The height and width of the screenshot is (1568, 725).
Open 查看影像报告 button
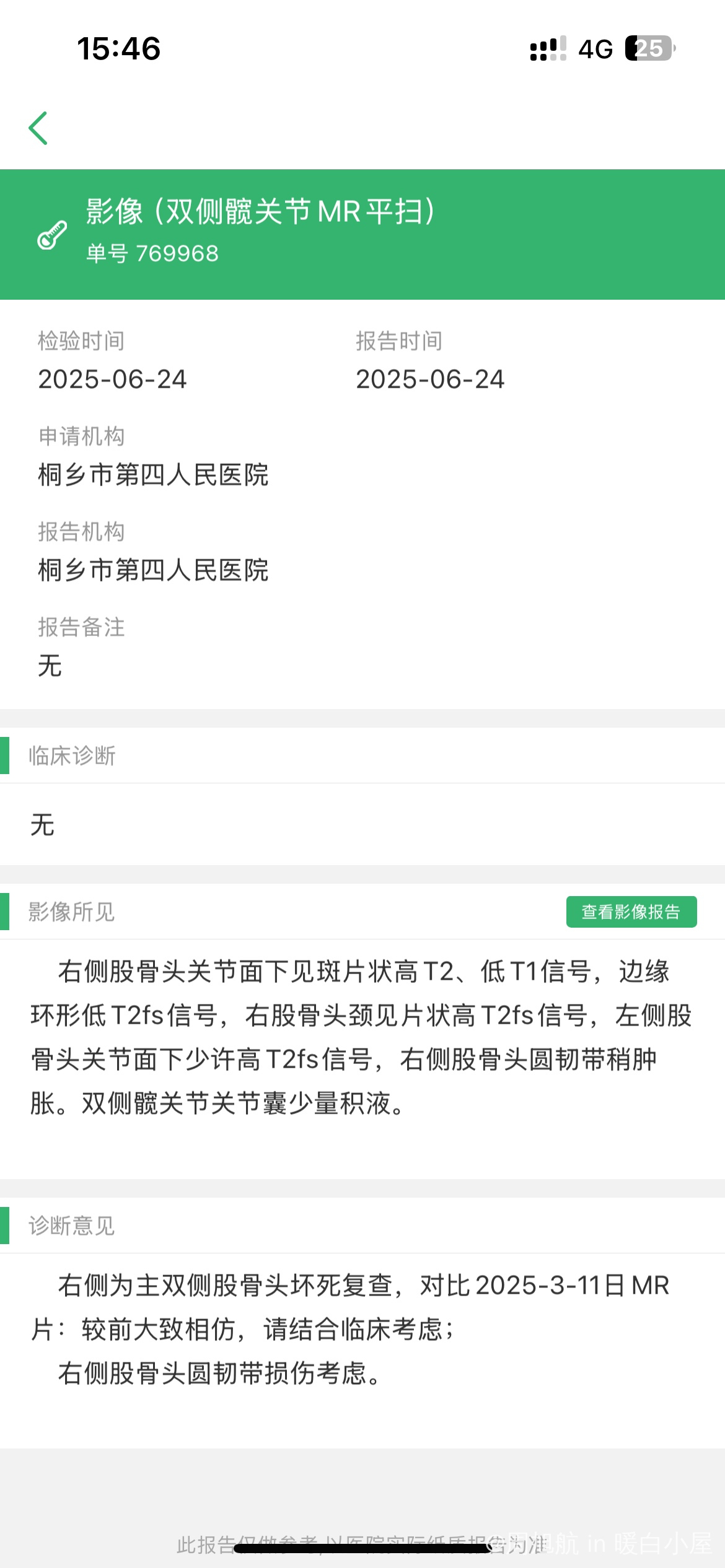coord(631,912)
